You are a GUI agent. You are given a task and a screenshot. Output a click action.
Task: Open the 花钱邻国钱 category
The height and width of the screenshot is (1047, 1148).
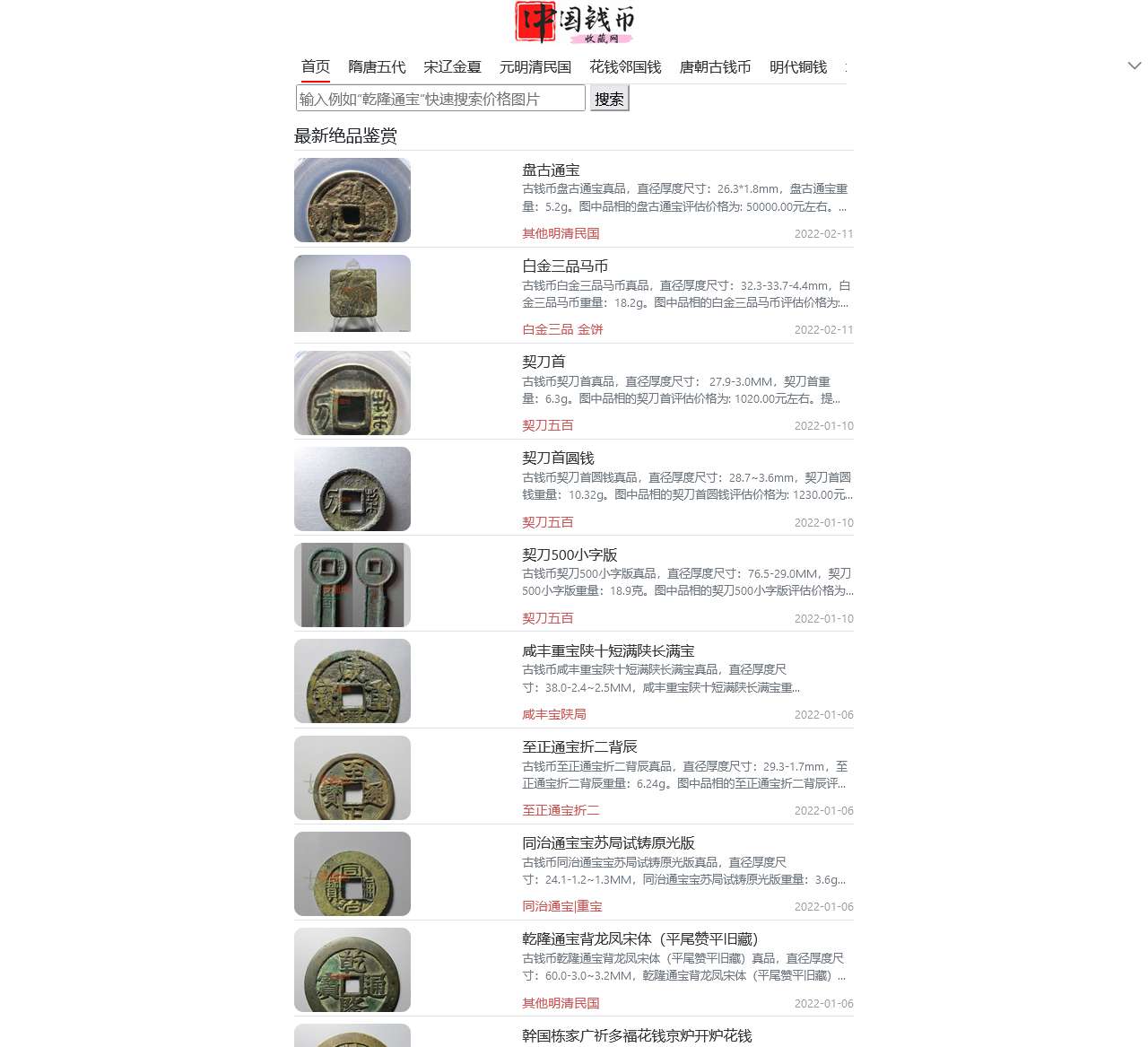pyautogui.click(x=625, y=67)
